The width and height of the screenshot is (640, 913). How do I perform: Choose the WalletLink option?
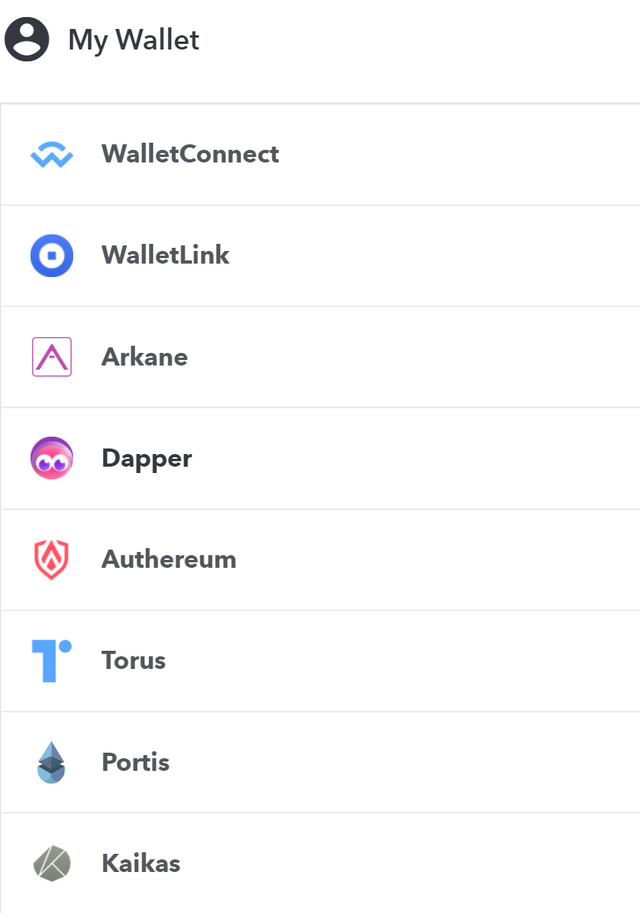point(165,256)
